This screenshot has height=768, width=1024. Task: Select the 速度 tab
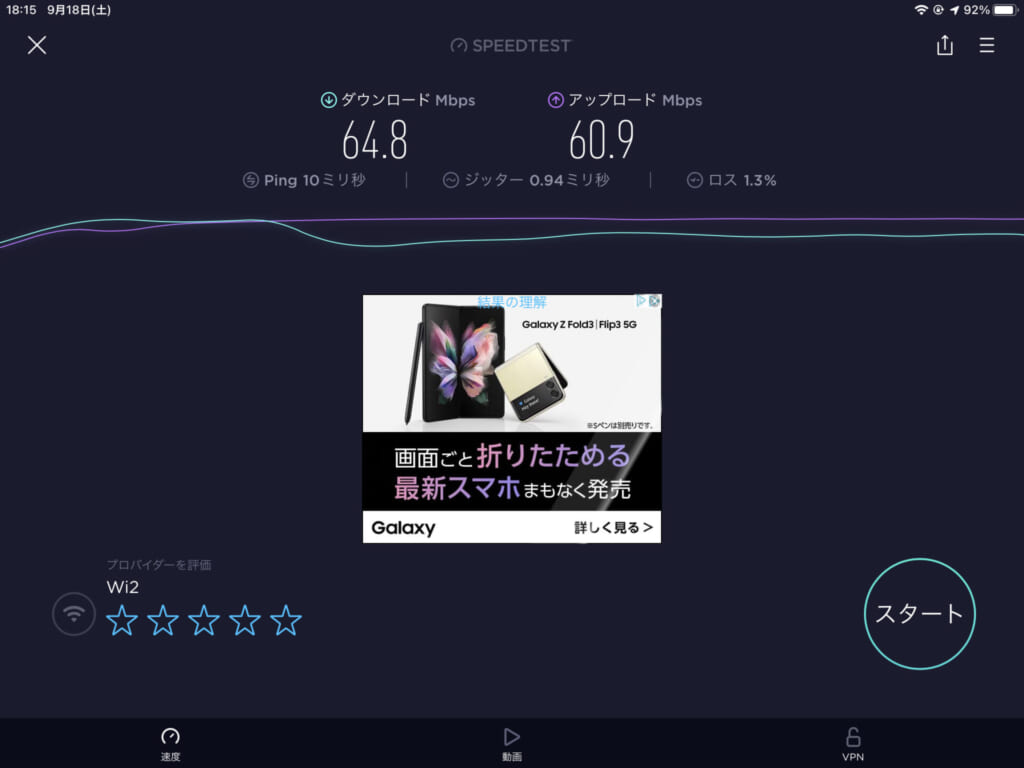pos(170,744)
